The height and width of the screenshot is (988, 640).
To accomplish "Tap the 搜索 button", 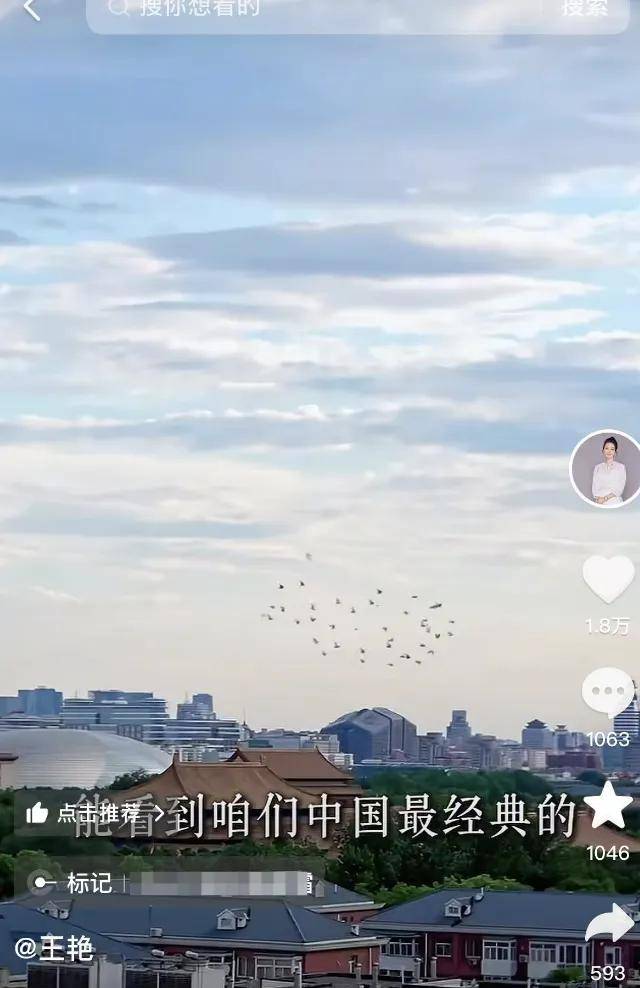I will click(x=585, y=9).
